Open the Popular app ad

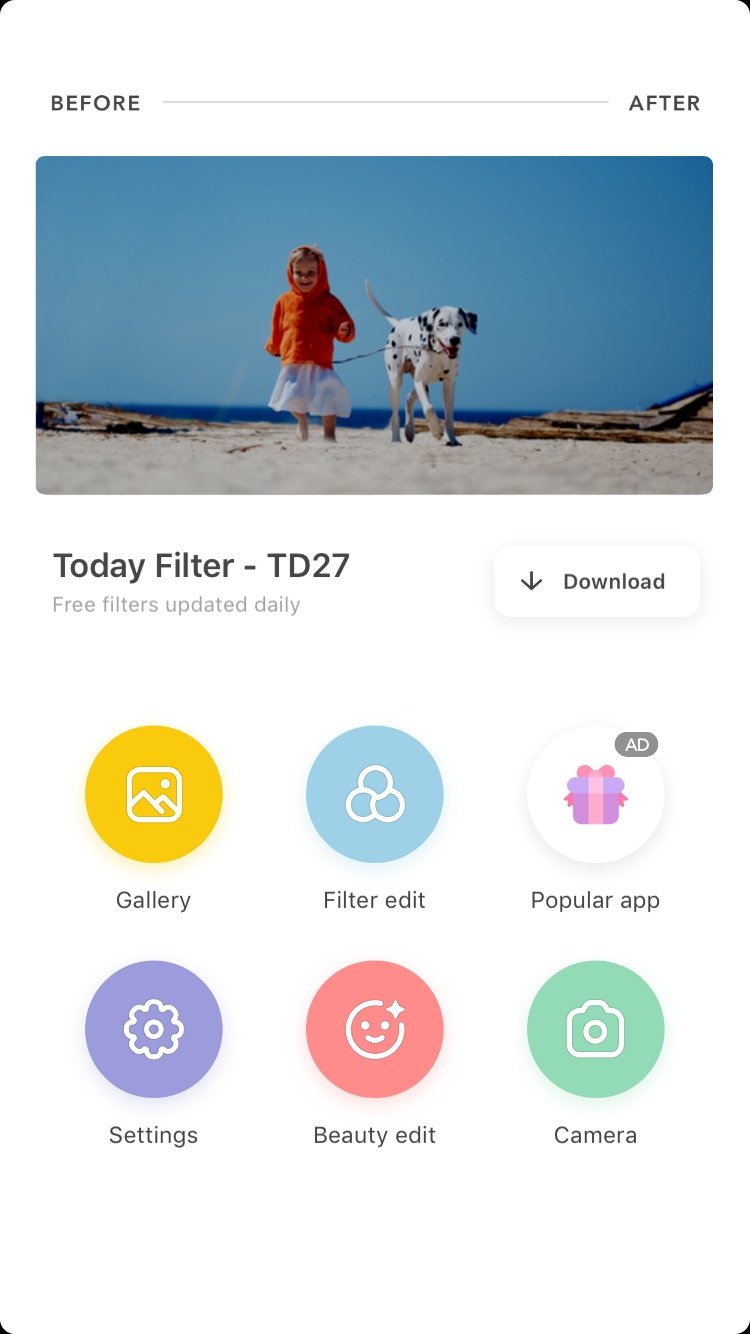tap(596, 794)
